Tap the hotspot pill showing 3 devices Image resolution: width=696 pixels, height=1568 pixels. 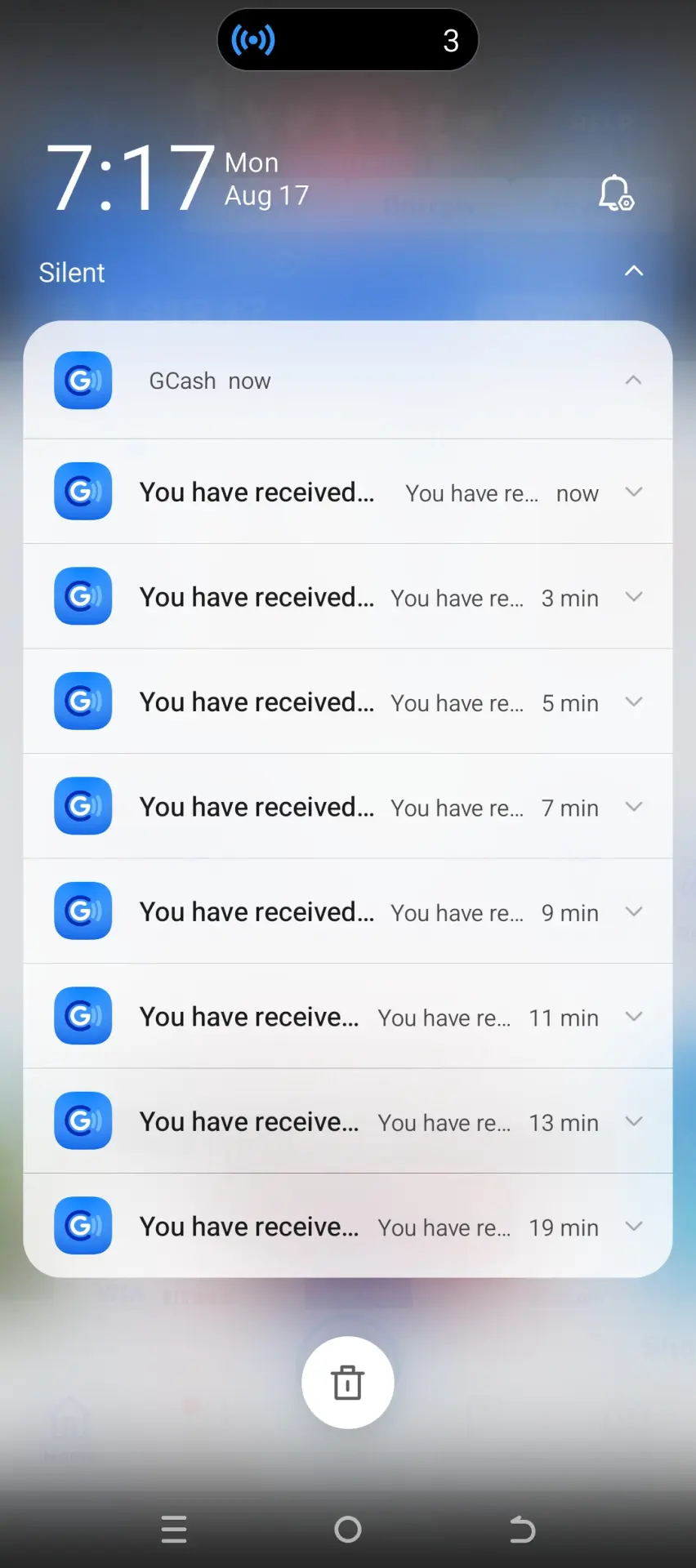click(x=348, y=40)
